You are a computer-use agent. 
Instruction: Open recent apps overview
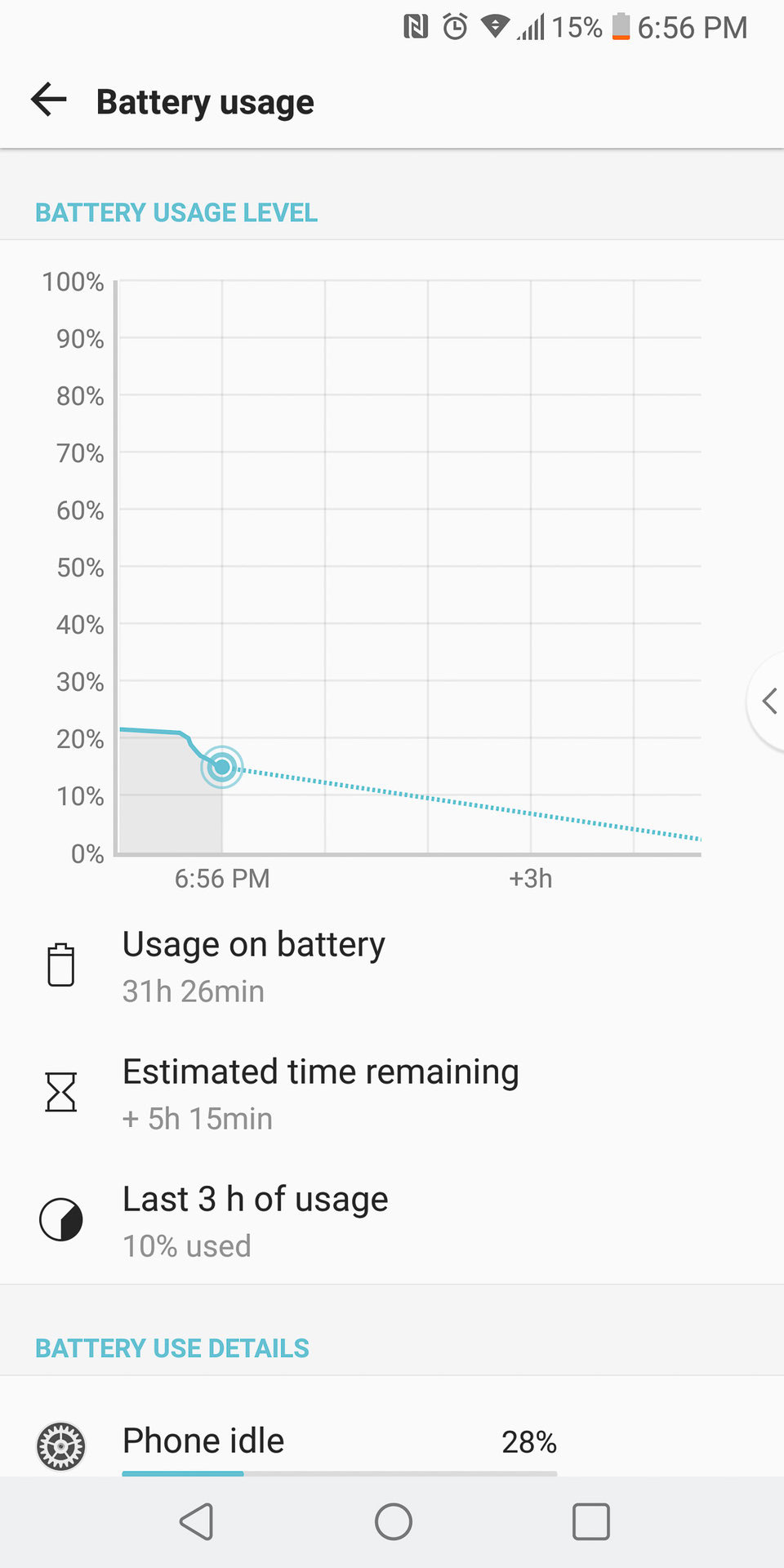coord(590,1521)
